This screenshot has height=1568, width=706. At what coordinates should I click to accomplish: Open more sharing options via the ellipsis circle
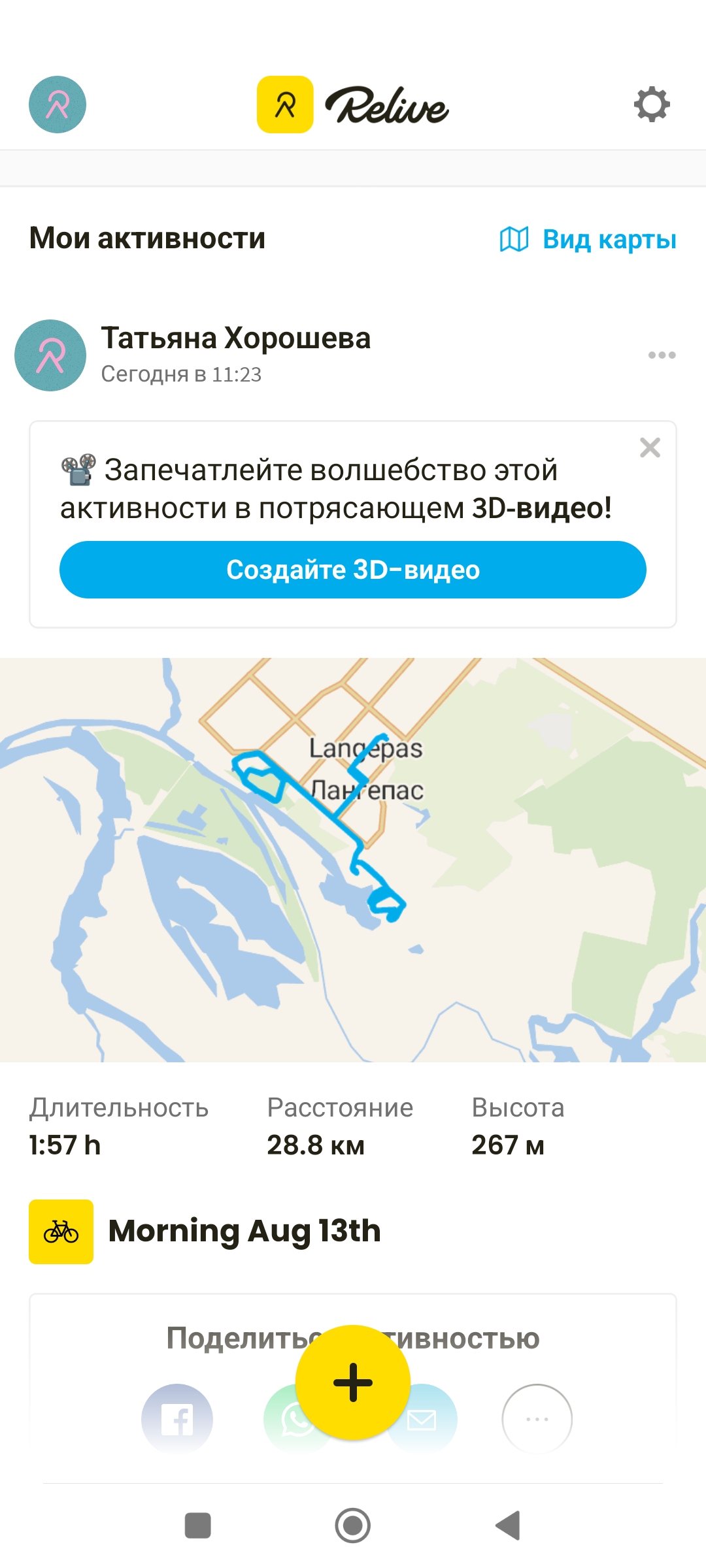pyautogui.click(x=537, y=1419)
